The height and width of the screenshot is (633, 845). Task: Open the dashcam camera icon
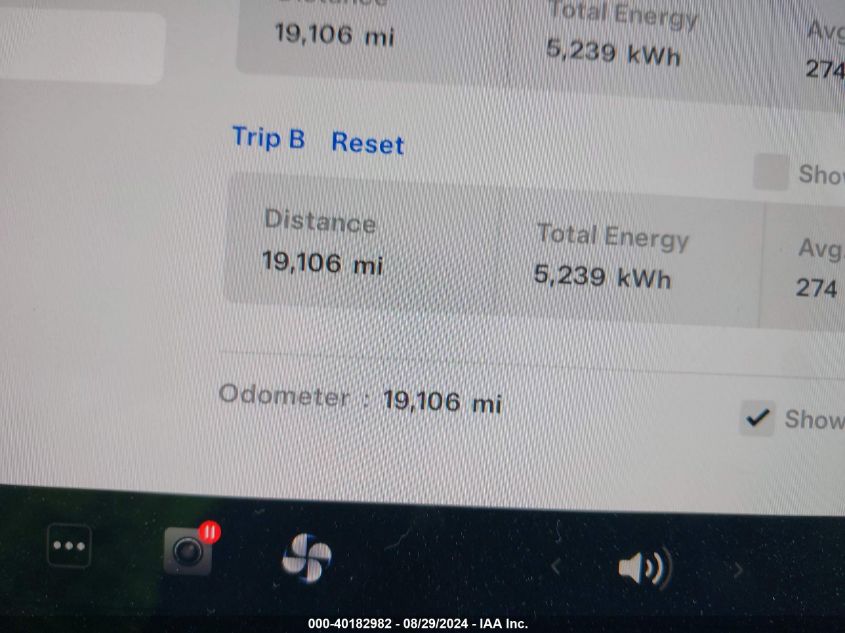point(188,551)
